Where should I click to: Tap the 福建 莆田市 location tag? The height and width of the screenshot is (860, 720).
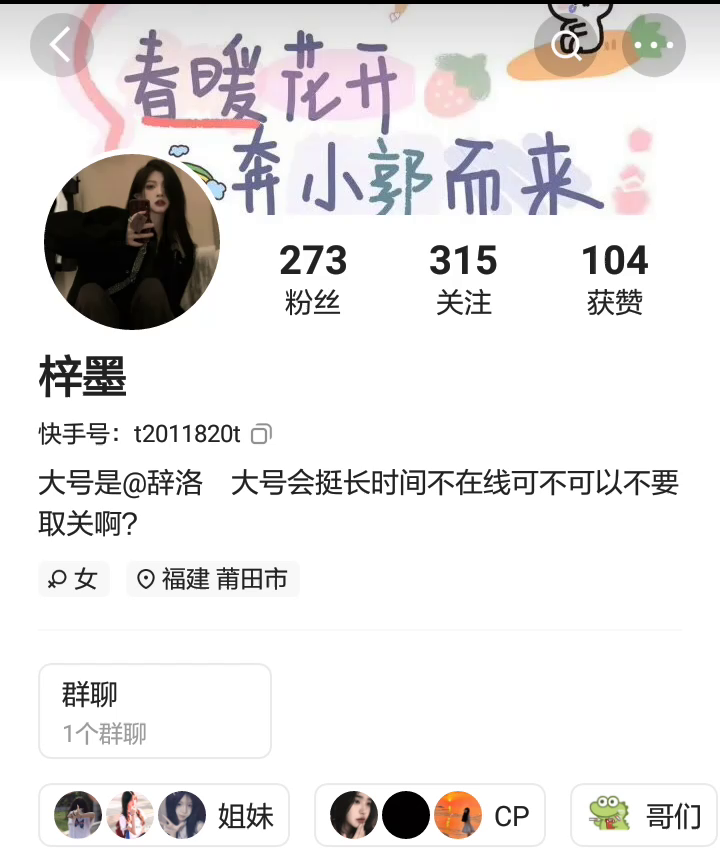pyautogui.click(x=213, y=579)
